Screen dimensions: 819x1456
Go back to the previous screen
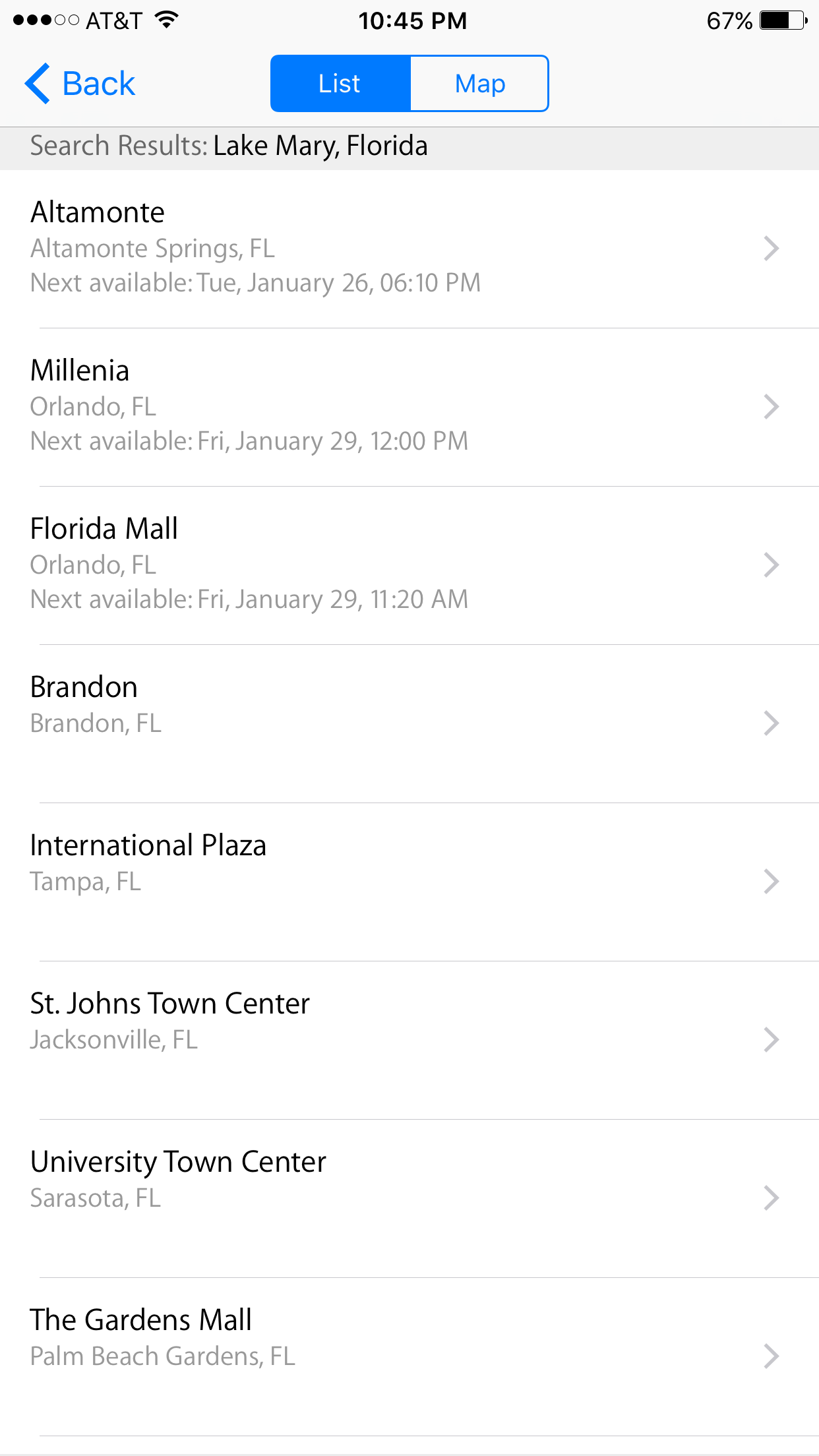(x=79, y=84)
